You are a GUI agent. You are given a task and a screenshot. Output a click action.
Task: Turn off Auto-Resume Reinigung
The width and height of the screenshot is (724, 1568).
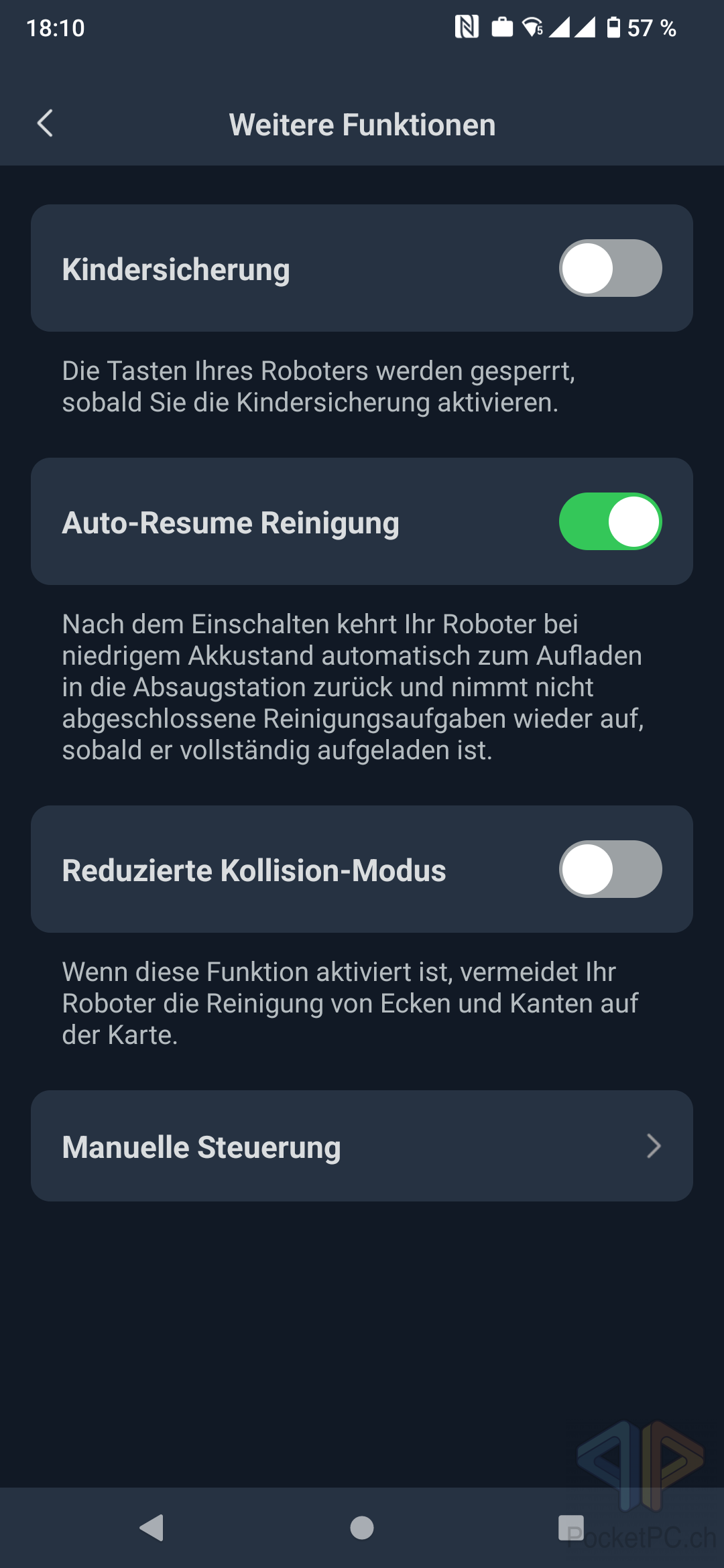[610, 521]
